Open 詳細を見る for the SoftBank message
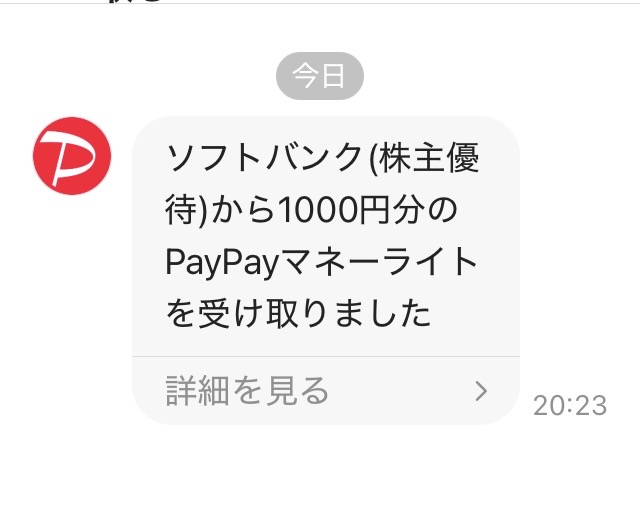640x524 pixels. coord(326,391)
